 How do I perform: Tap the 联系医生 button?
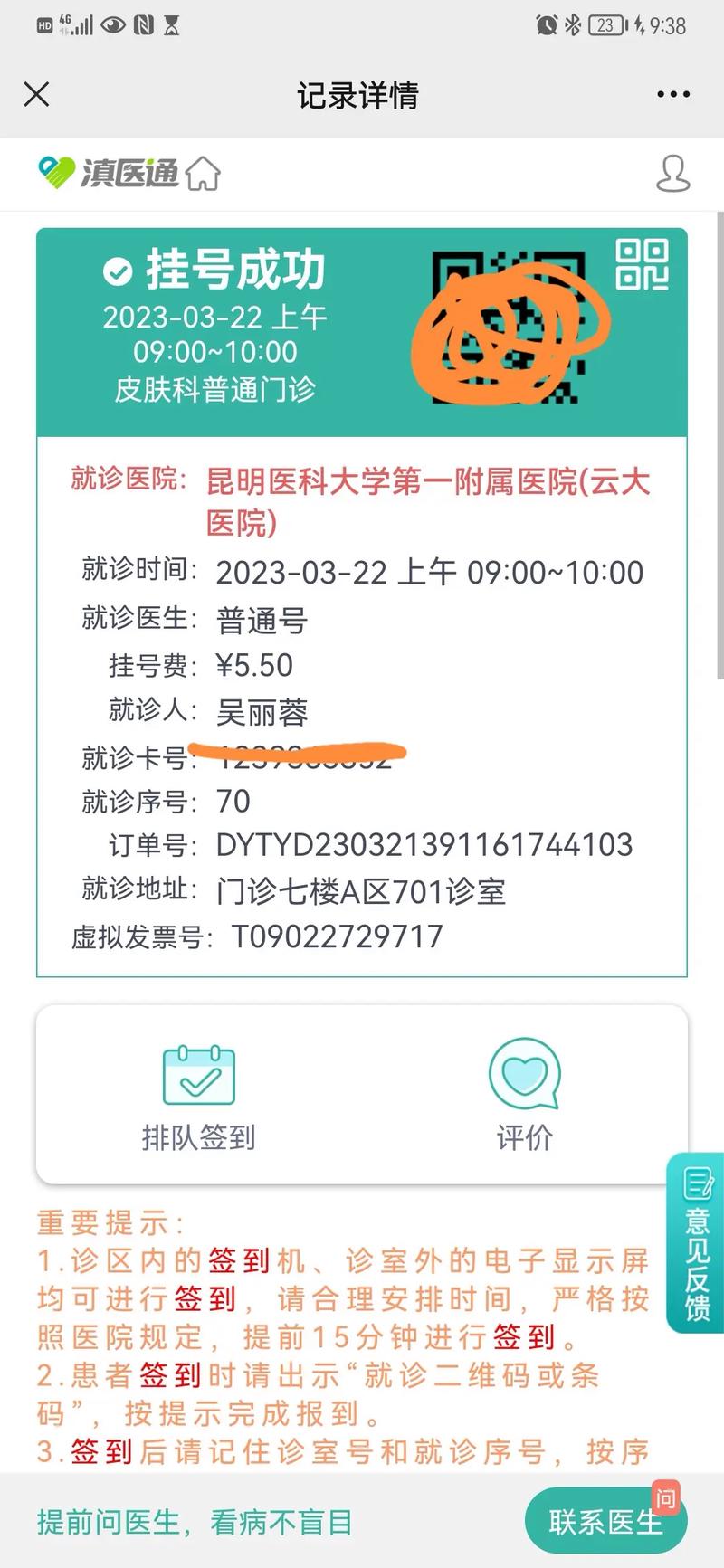click(605, 1521)
